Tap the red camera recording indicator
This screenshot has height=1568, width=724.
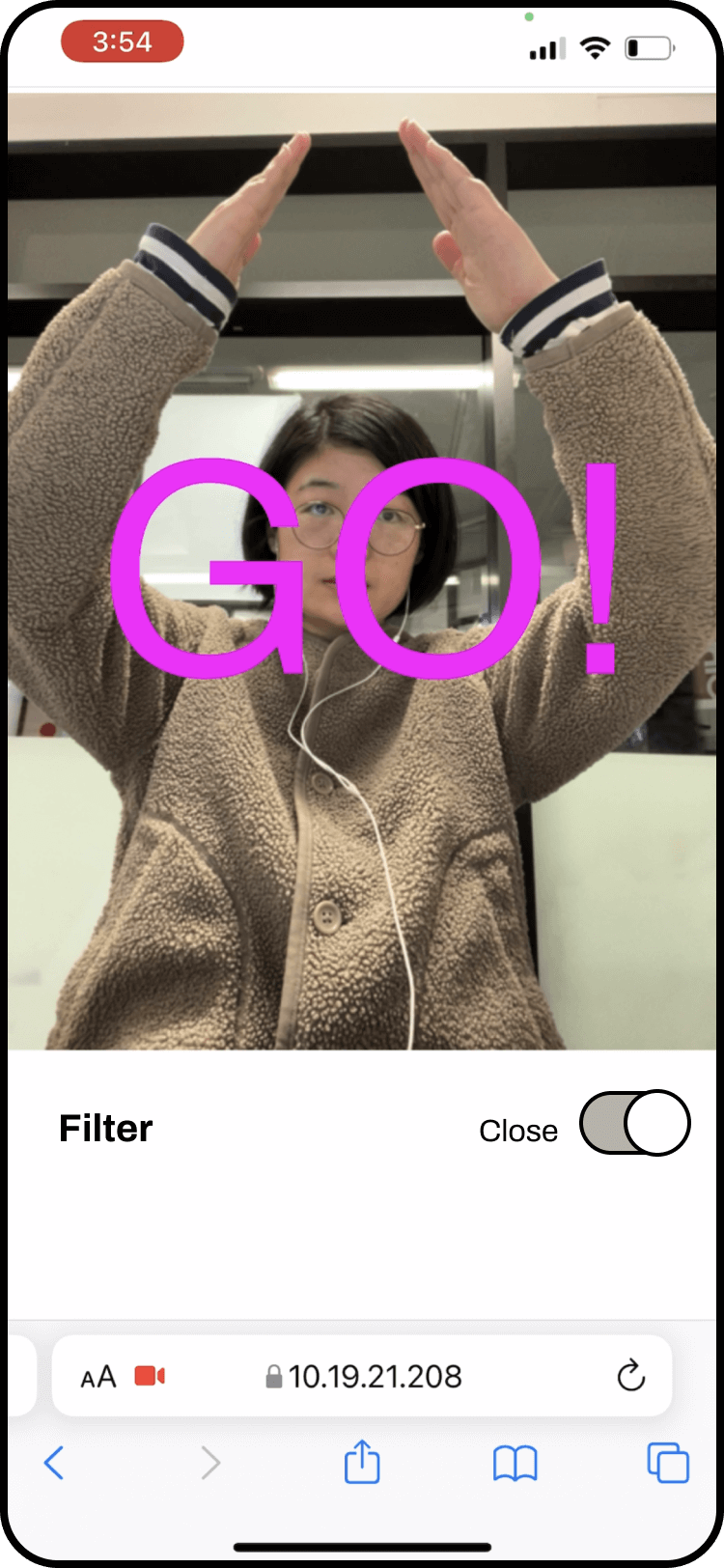(x=150, y=1376)
